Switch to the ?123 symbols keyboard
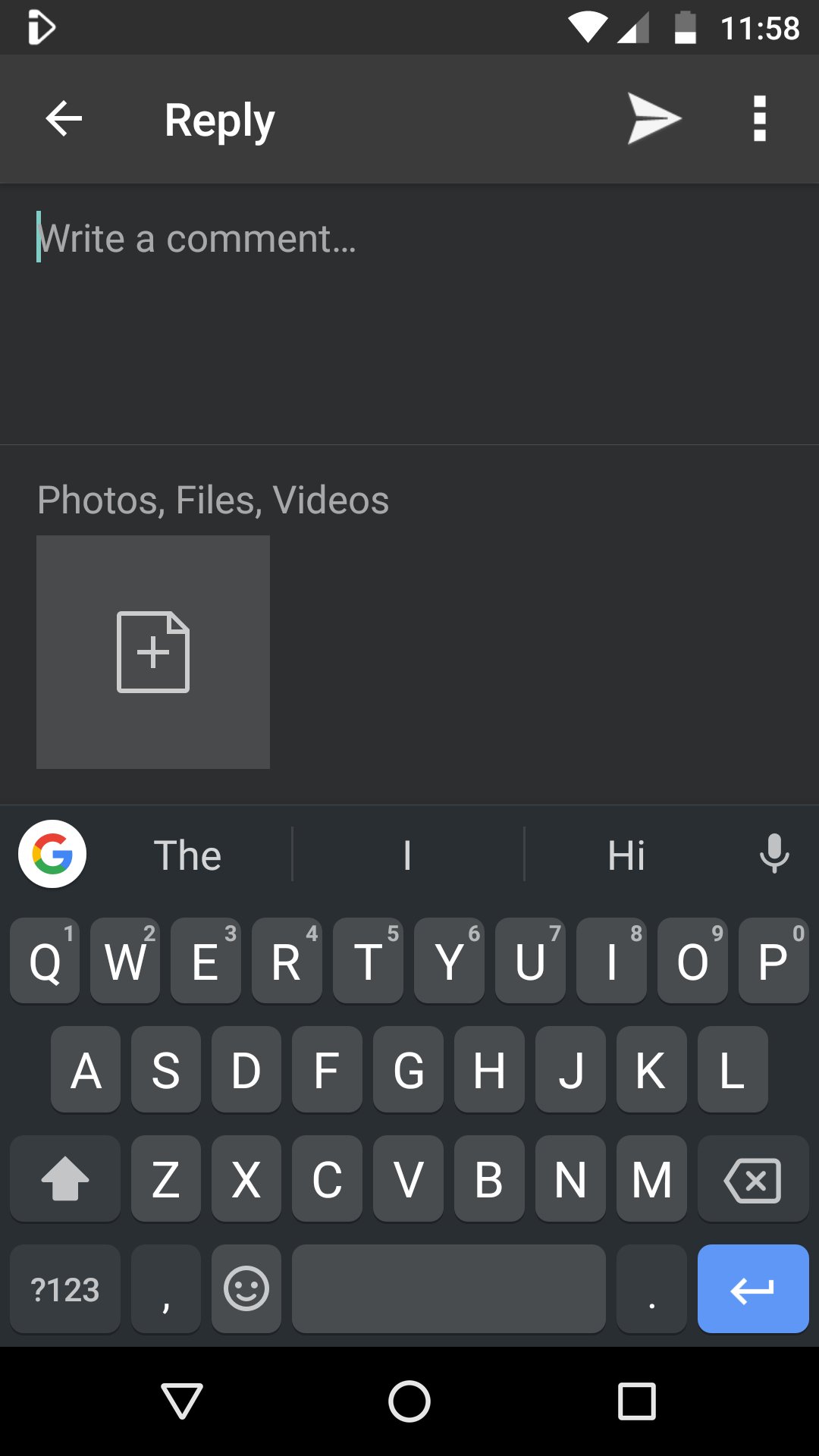 click(x=65, y=1288)
